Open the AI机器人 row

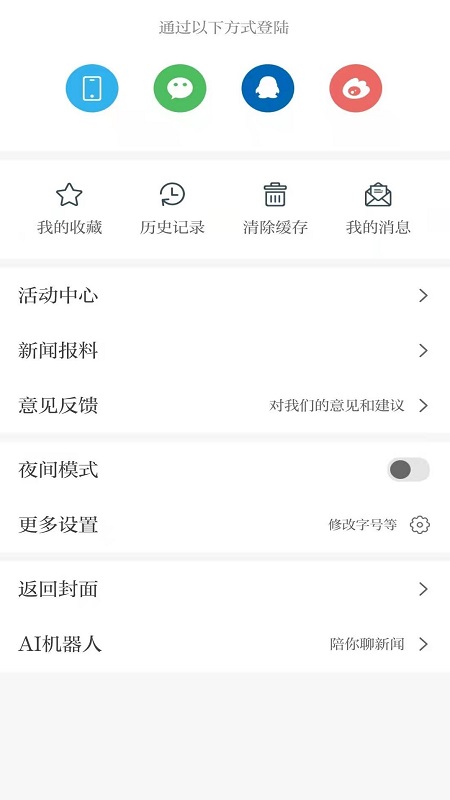coord(225,644)
